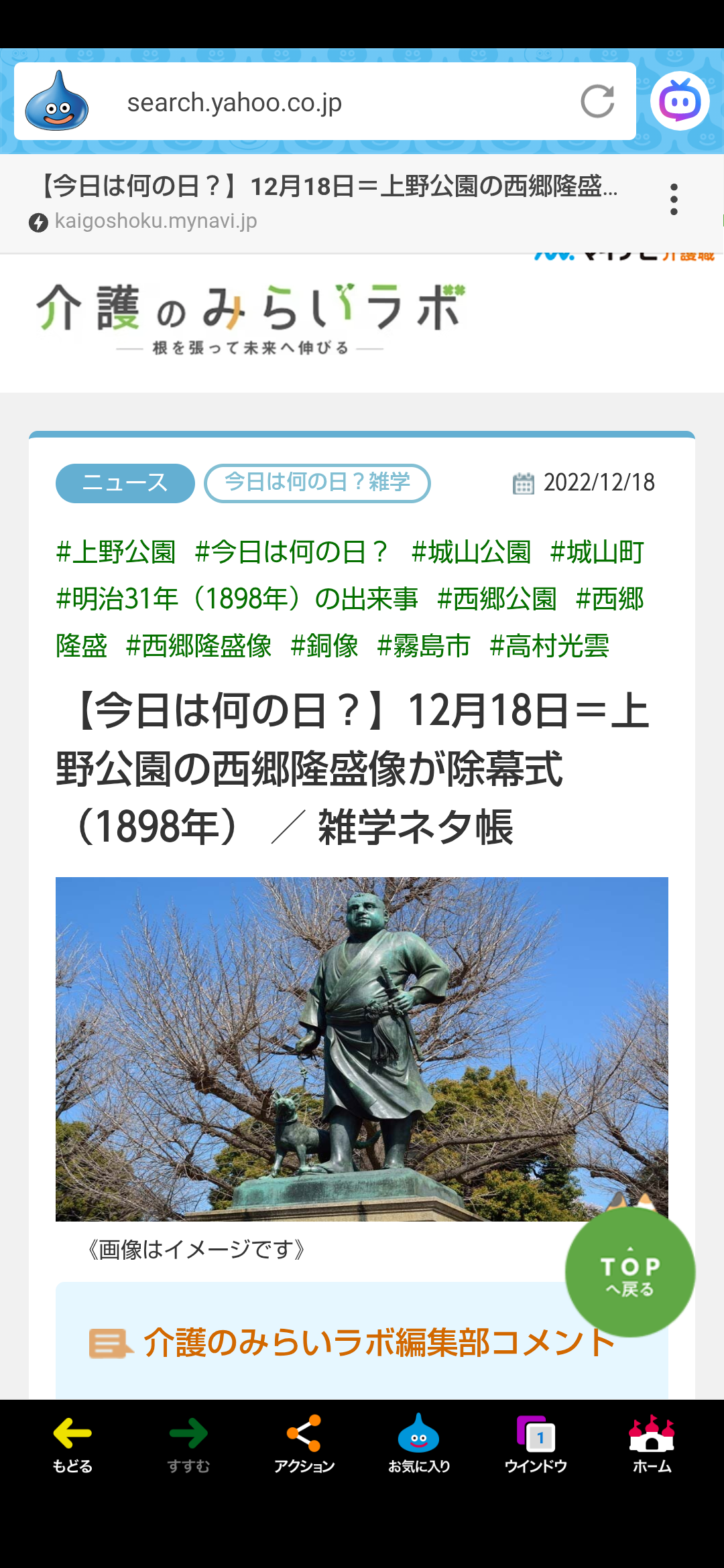Open the #西郷公園 hashtag link

497,599
